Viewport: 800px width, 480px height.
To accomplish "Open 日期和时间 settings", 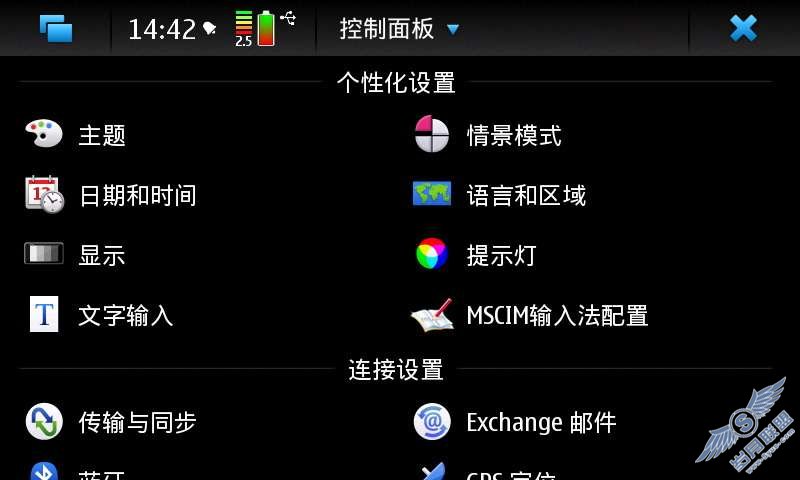I will coord(137,196).
